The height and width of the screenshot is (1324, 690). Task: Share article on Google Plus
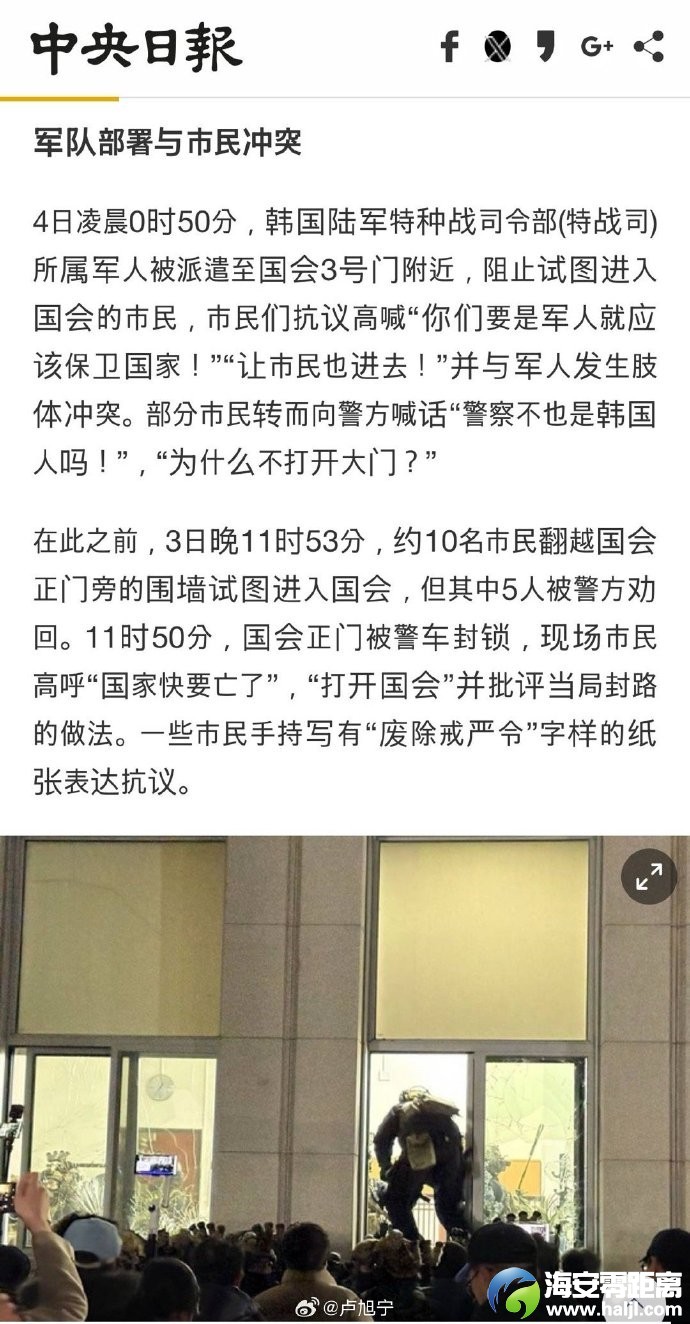point(596,46)
